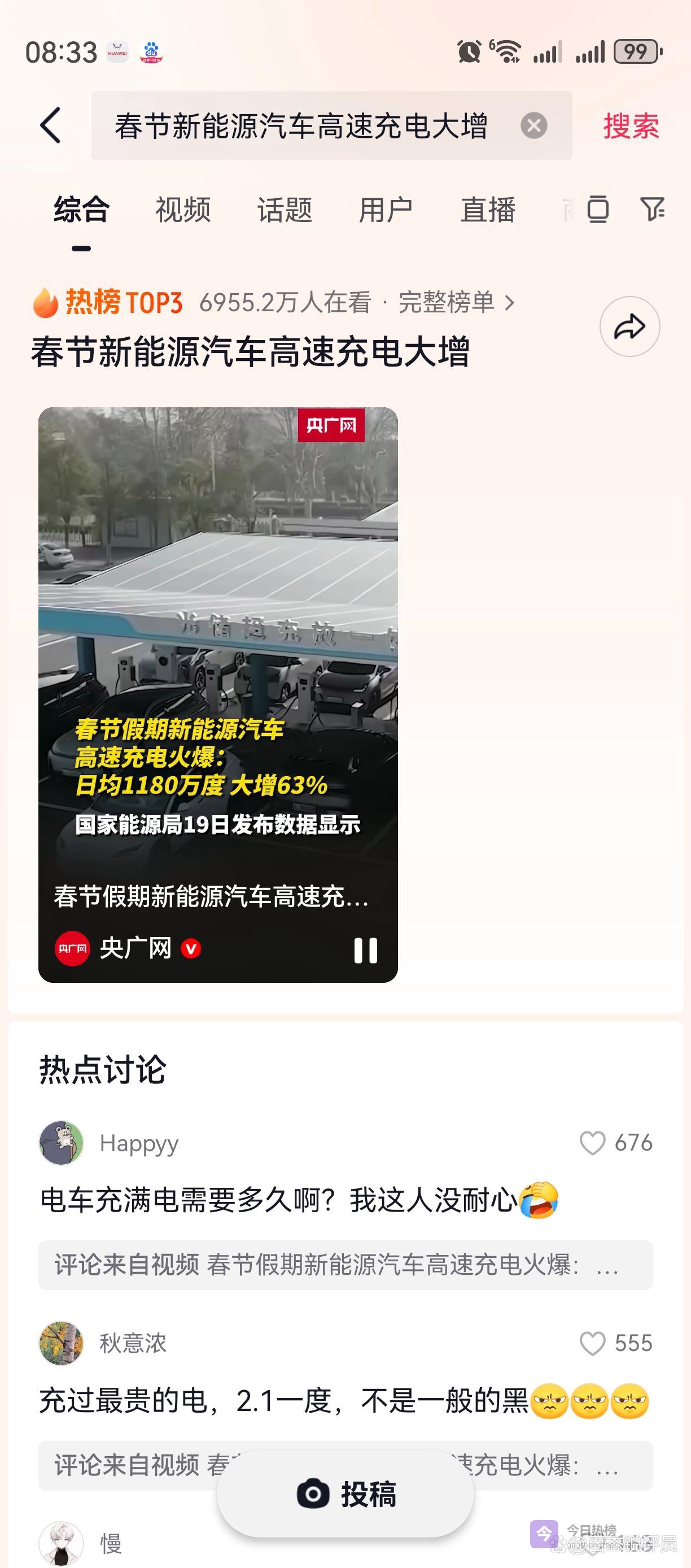Go back using the top-left arrow
Screen dimensions: 691x1568
50,125
